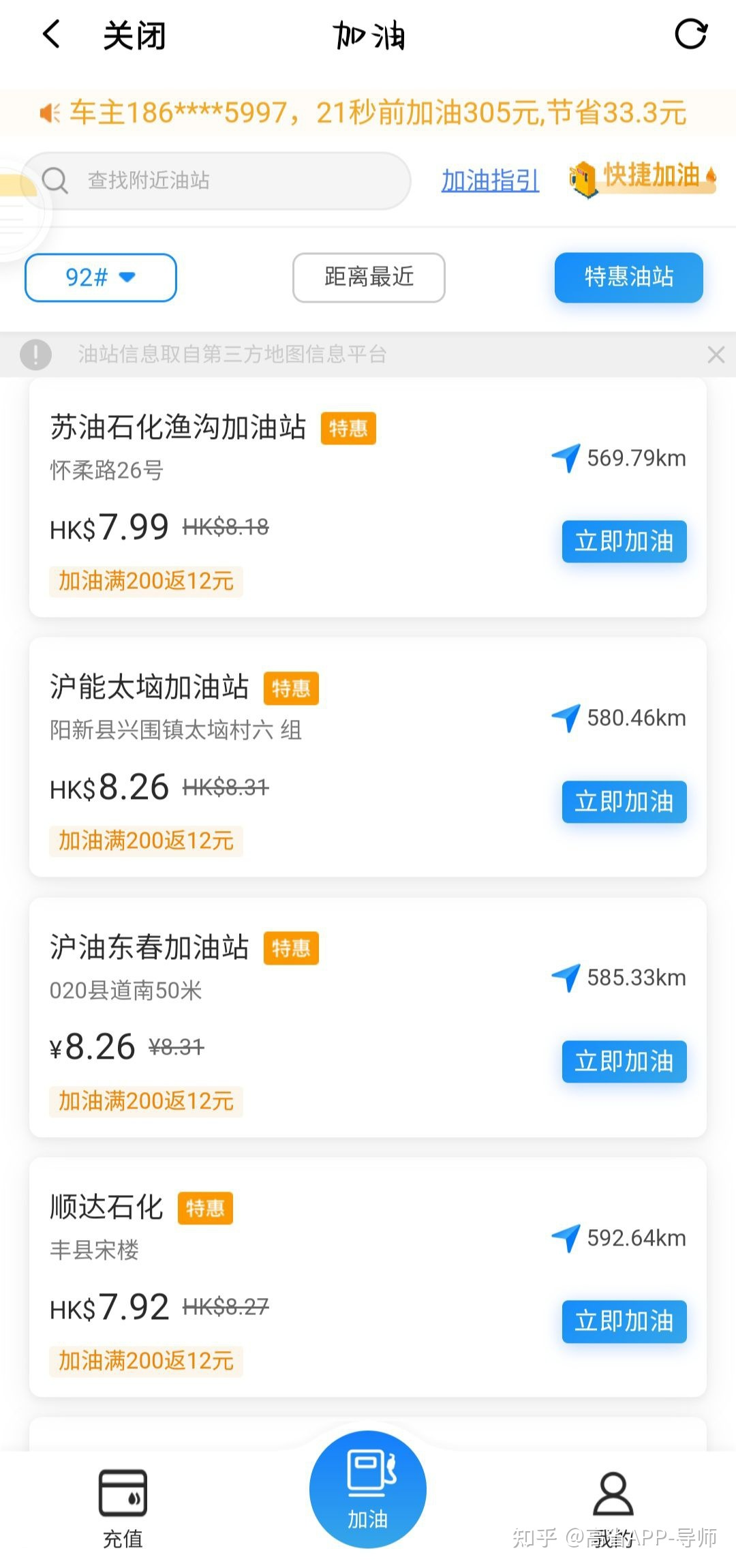Navigate to 沪能太垴加油站 via distance arrow
Viewport: 736px width, 1568px height.
[619, 718]
